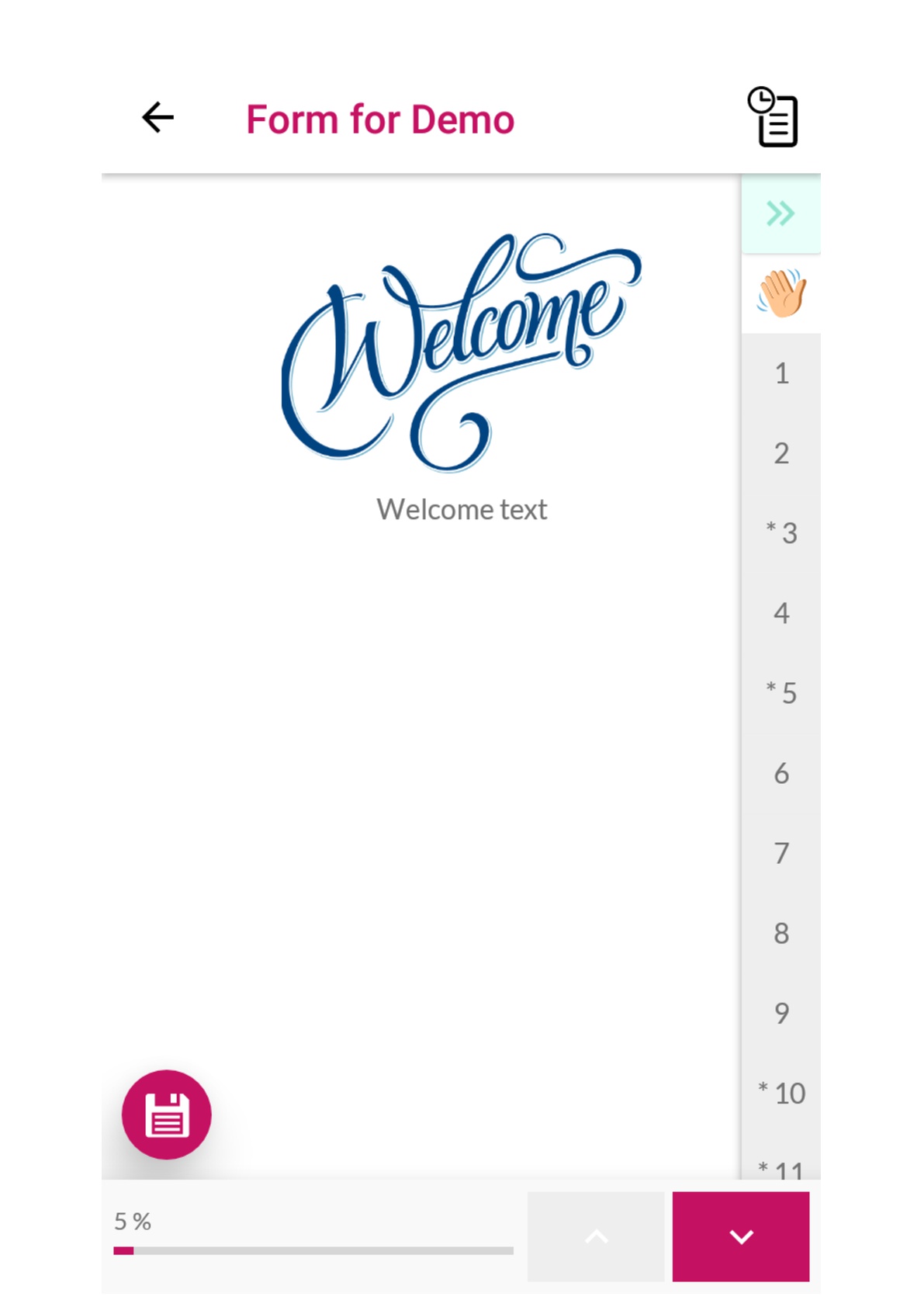Jump to question 1
Screen dimensions: 924x1307
coord(780,373)
